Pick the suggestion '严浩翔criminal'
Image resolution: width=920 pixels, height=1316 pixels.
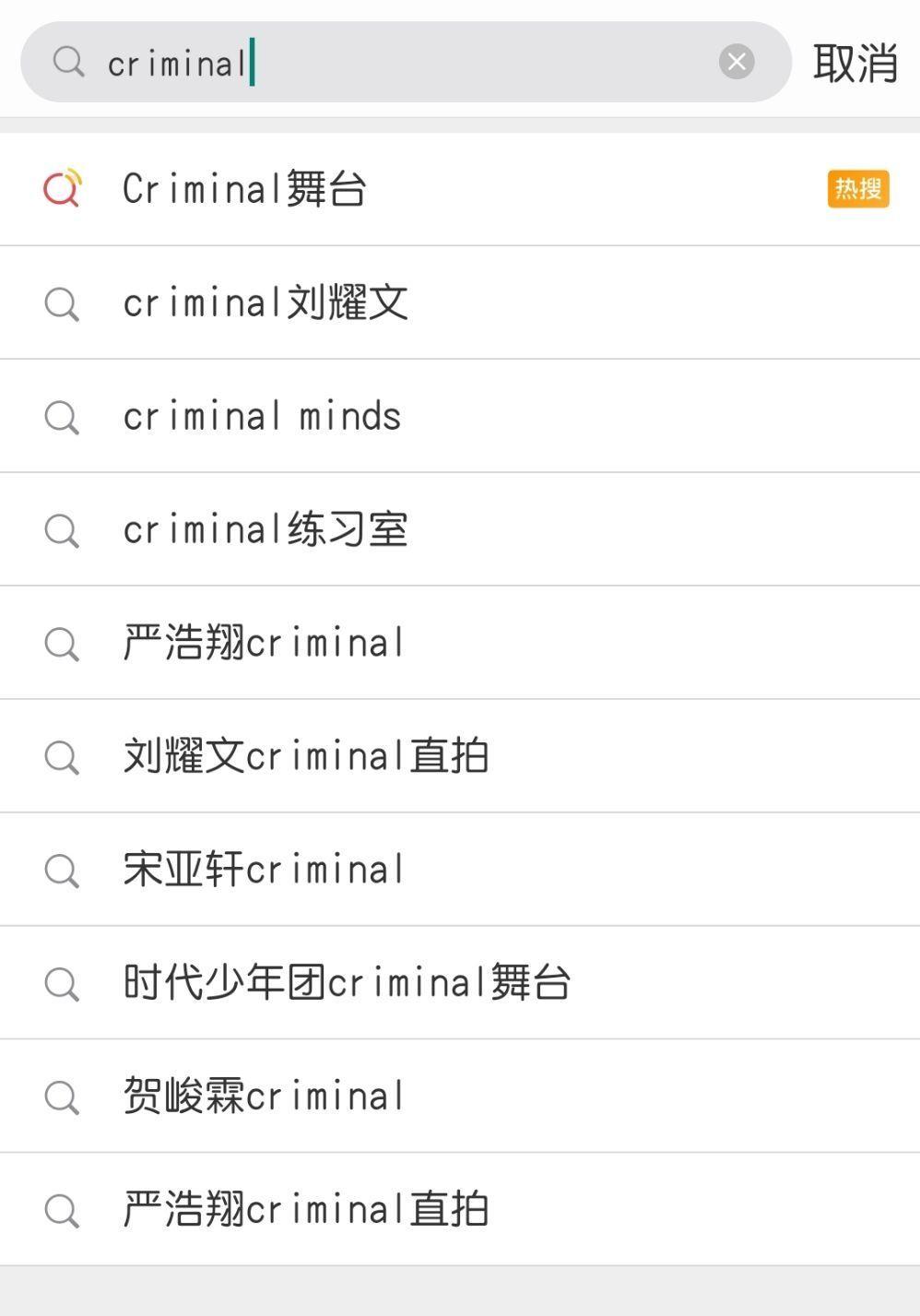point(264,643)
